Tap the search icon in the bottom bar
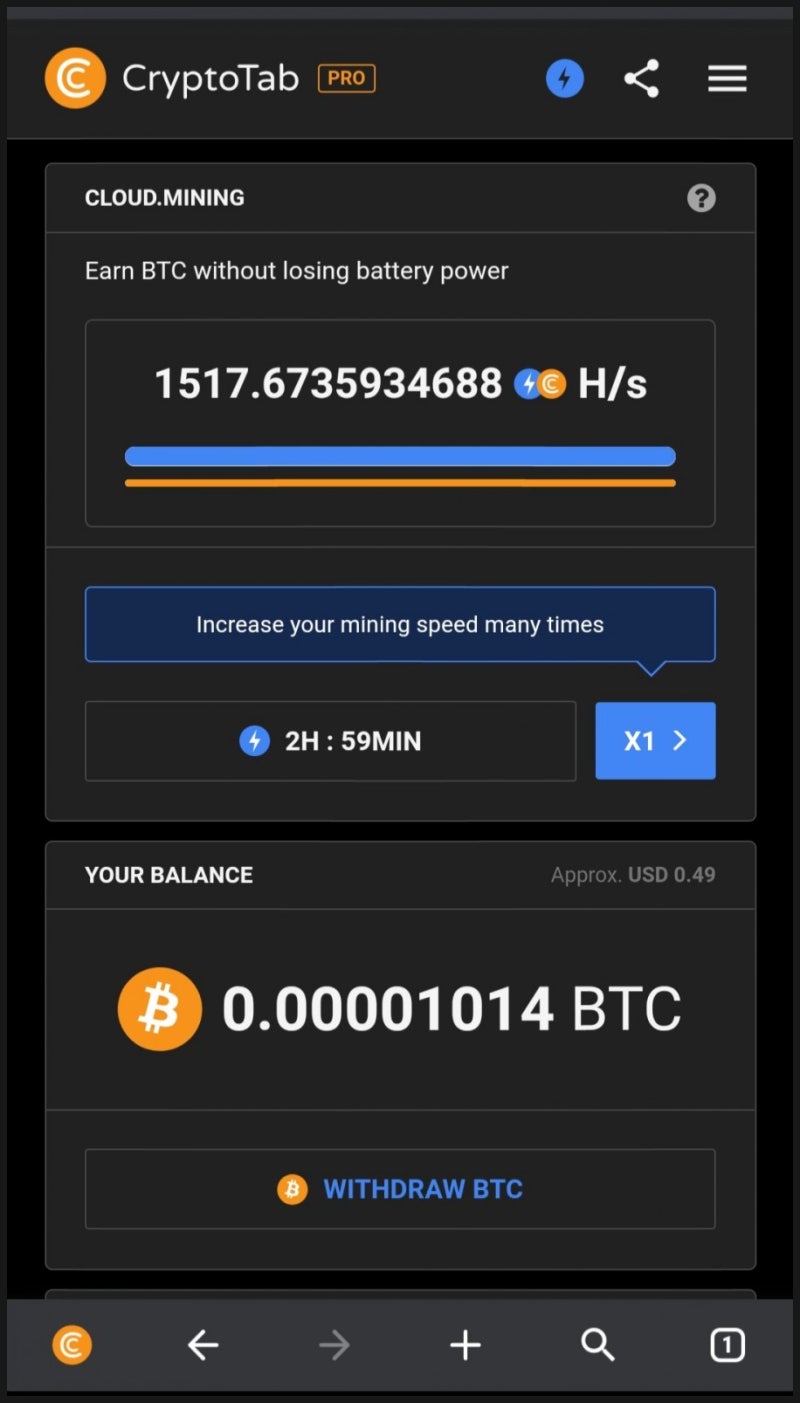The height and width of the screenshot is (1403, 800). pyautogui.click(x=597, y=1345)
